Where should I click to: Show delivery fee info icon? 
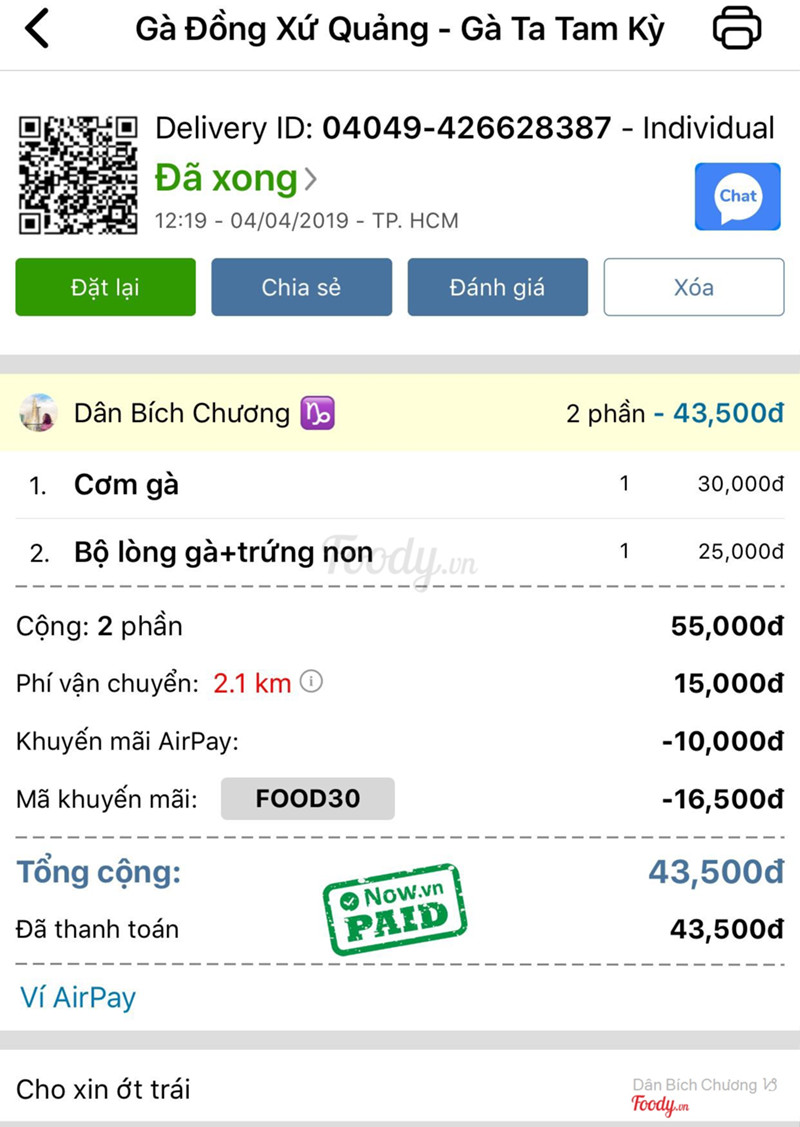(x=312, y=683)
